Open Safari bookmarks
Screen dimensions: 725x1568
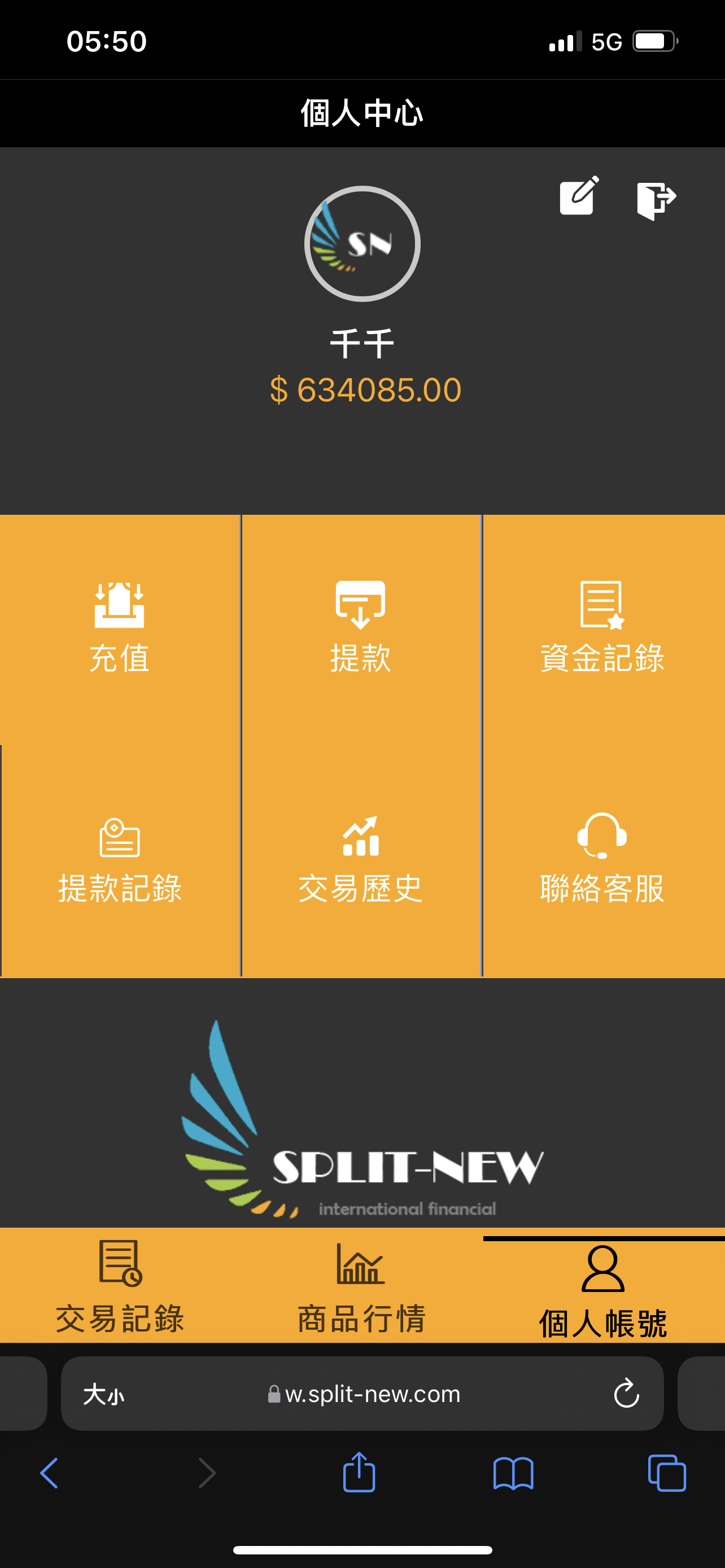coord(513,1473)
